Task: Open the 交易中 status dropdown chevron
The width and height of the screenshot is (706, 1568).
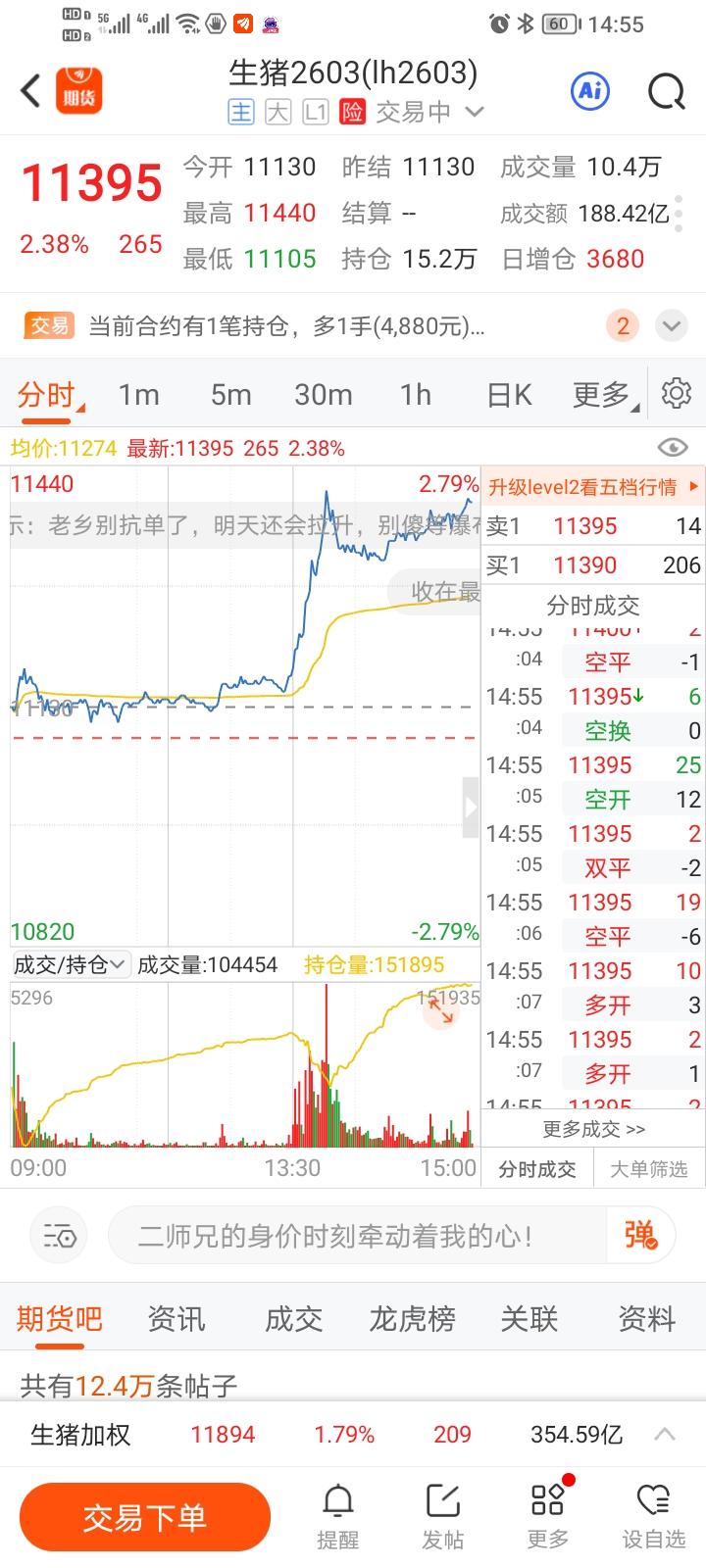Action: (475, 112)
